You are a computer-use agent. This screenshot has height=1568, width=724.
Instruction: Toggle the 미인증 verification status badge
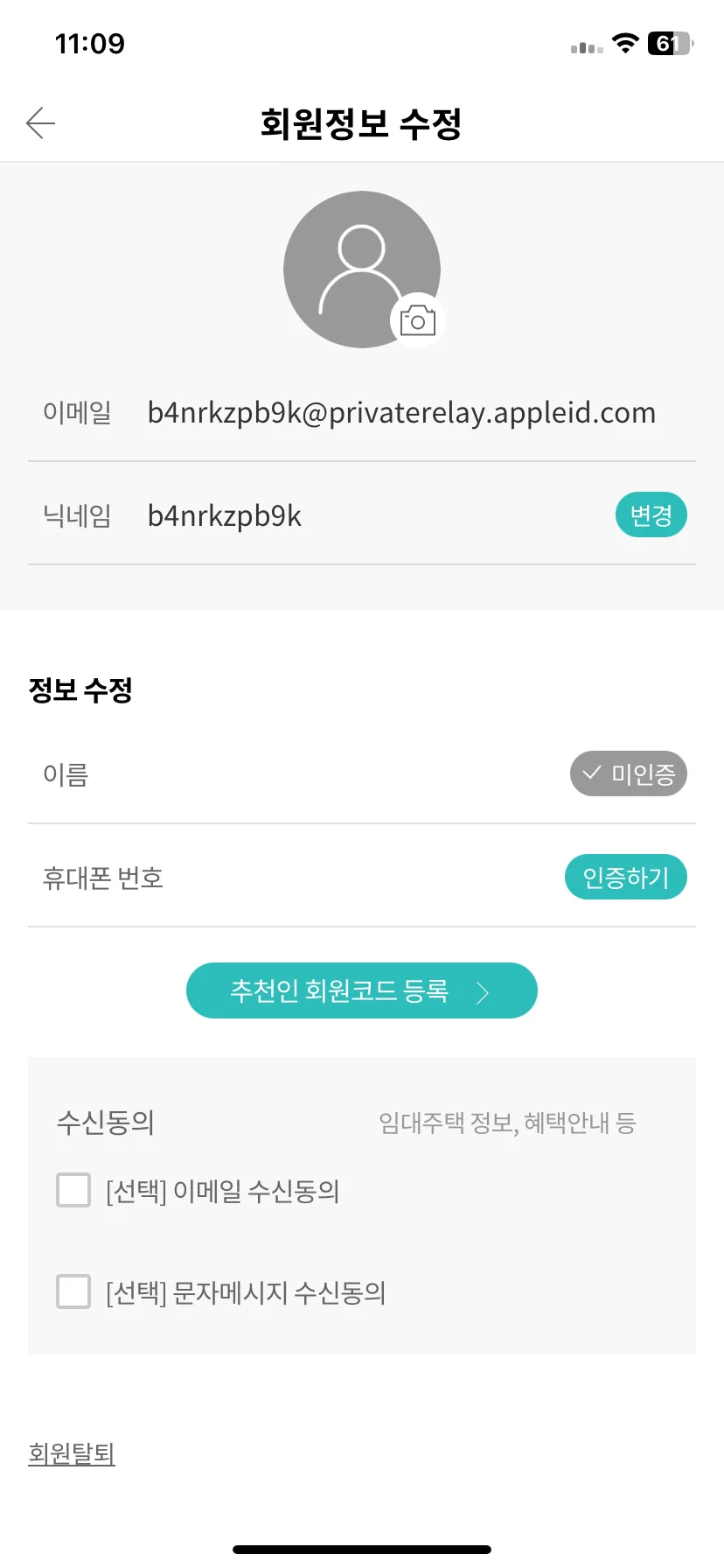629,773
